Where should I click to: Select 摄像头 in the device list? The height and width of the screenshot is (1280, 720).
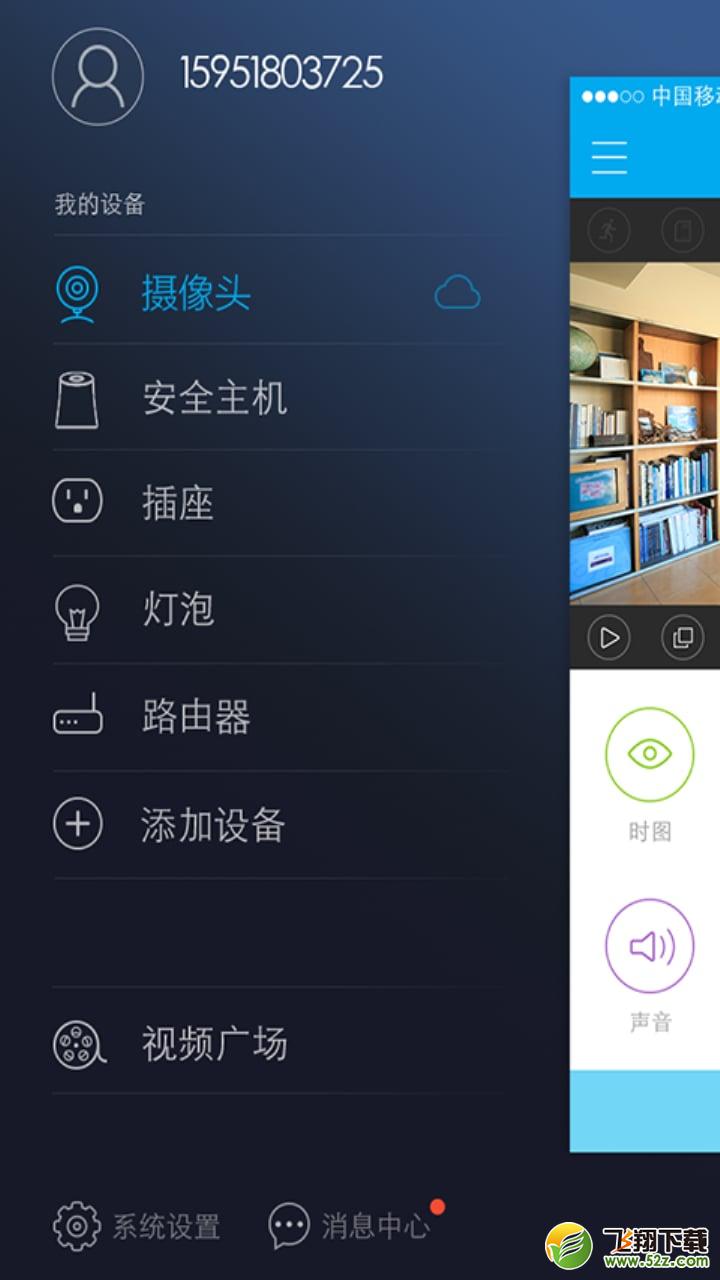click(x=280, y=292)
